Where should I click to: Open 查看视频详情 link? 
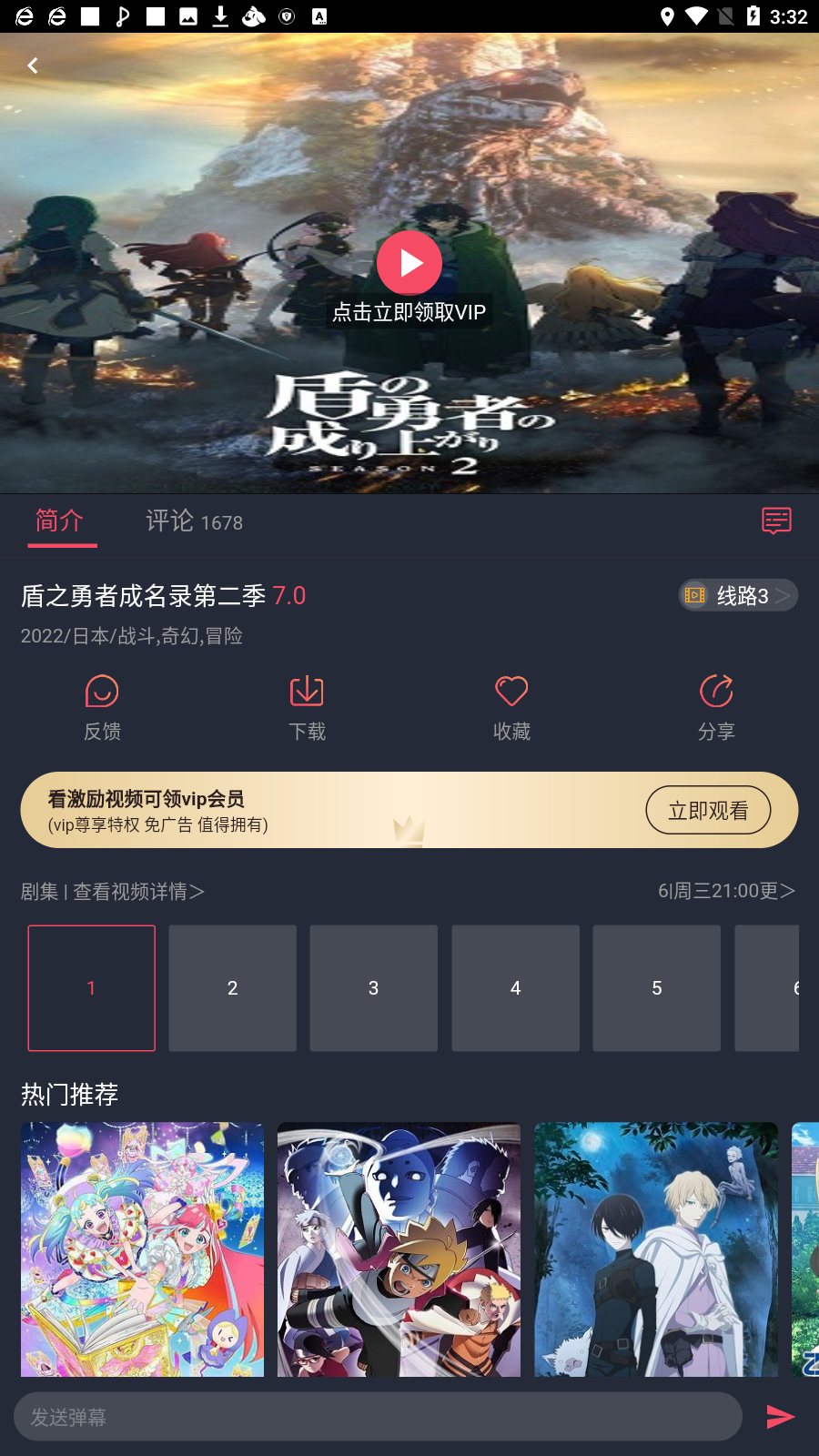click(138, 891)
